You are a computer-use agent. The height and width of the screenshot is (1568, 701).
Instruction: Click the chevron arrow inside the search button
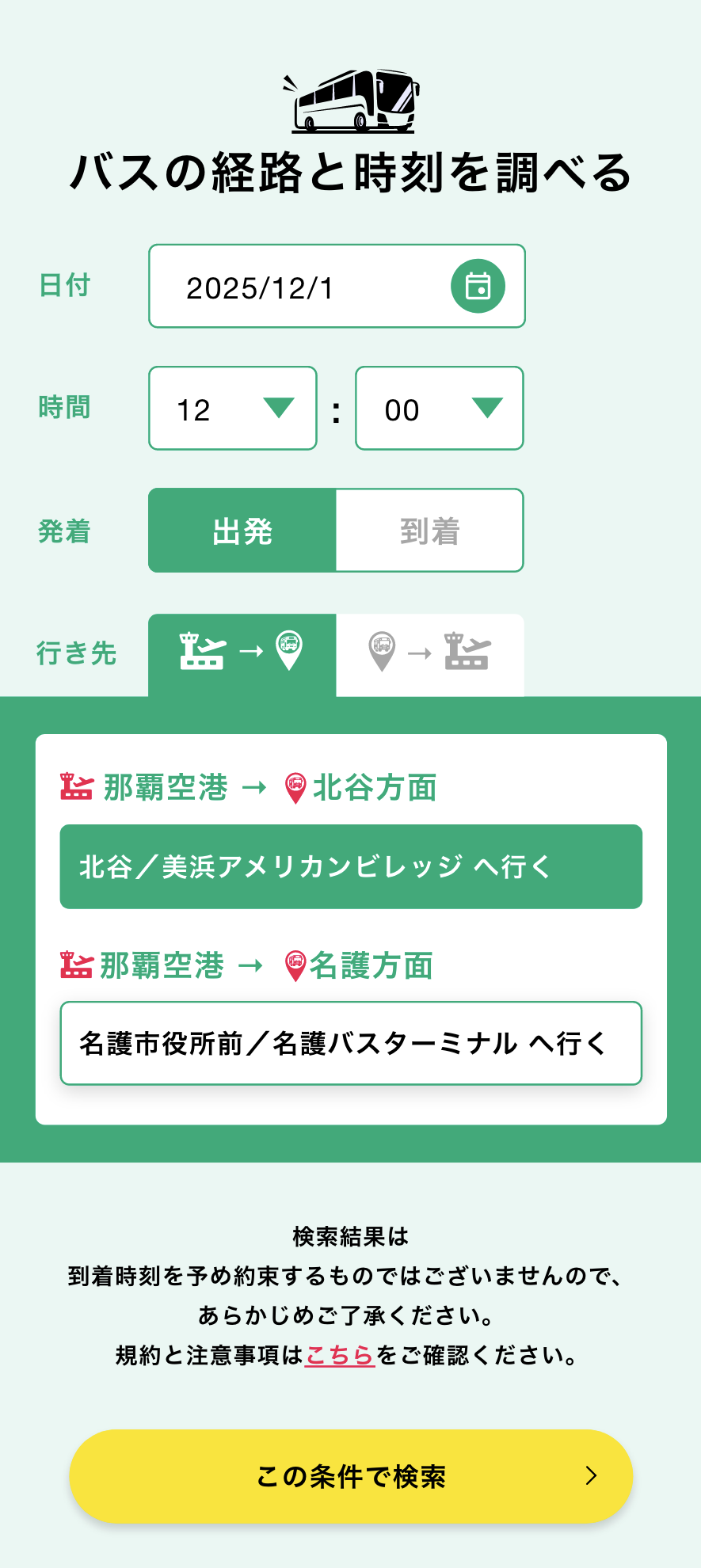(592, 1476)
